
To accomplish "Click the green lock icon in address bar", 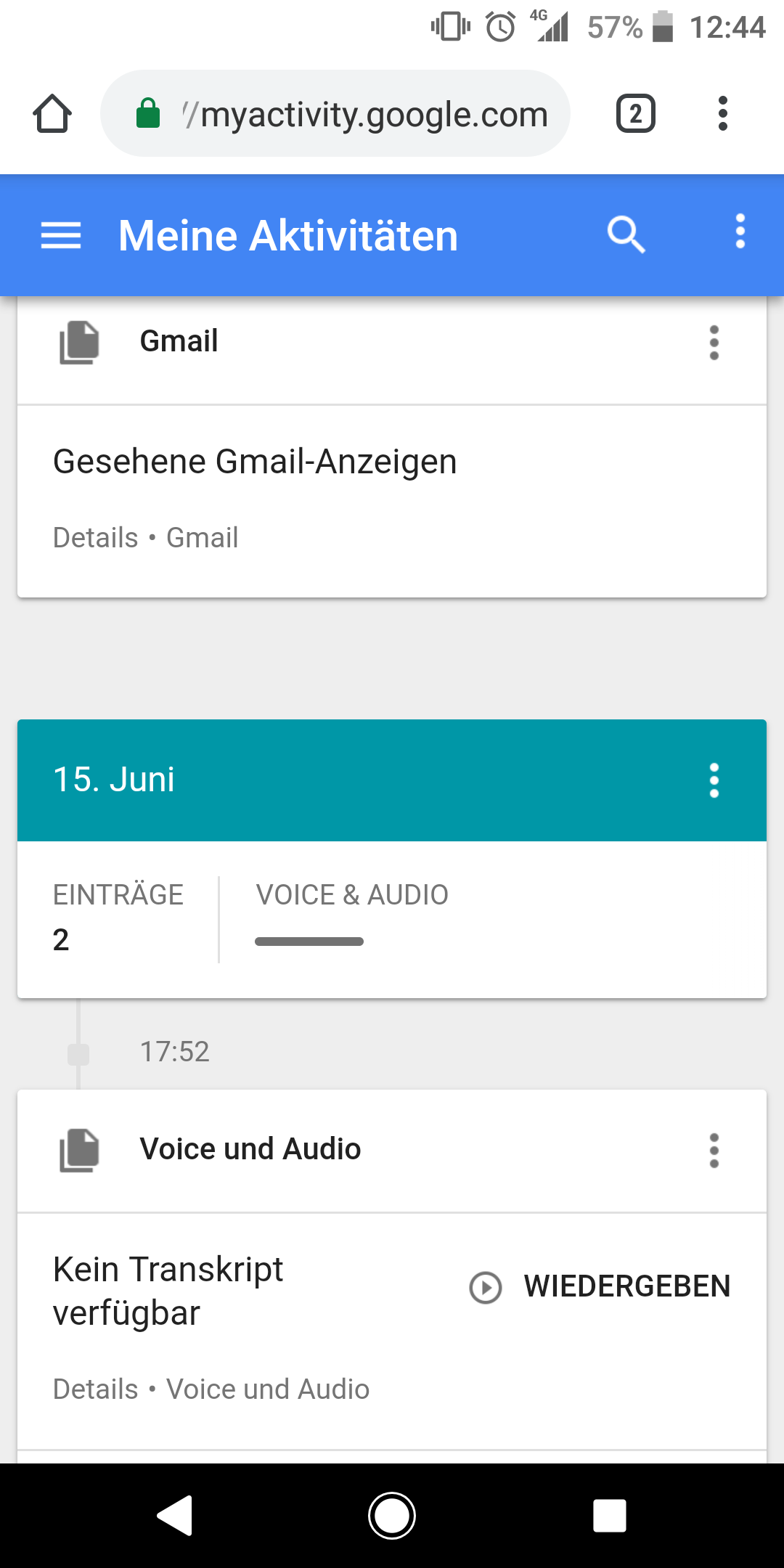I will click(x=148, y=113).
